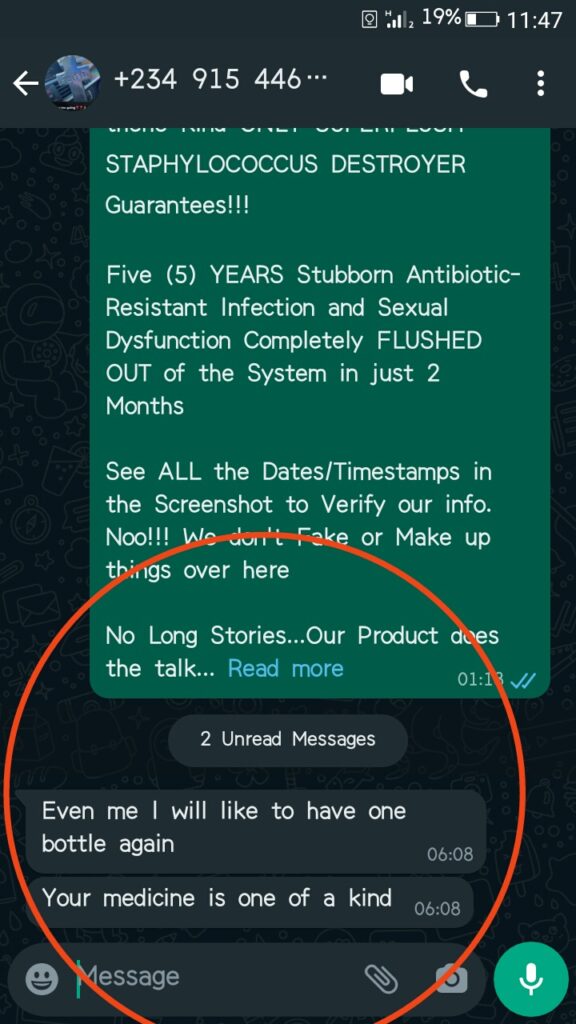Open the three-dot overflow menu
The height and width of the screenshot is (1024, 576).
(x=540, y=84)
